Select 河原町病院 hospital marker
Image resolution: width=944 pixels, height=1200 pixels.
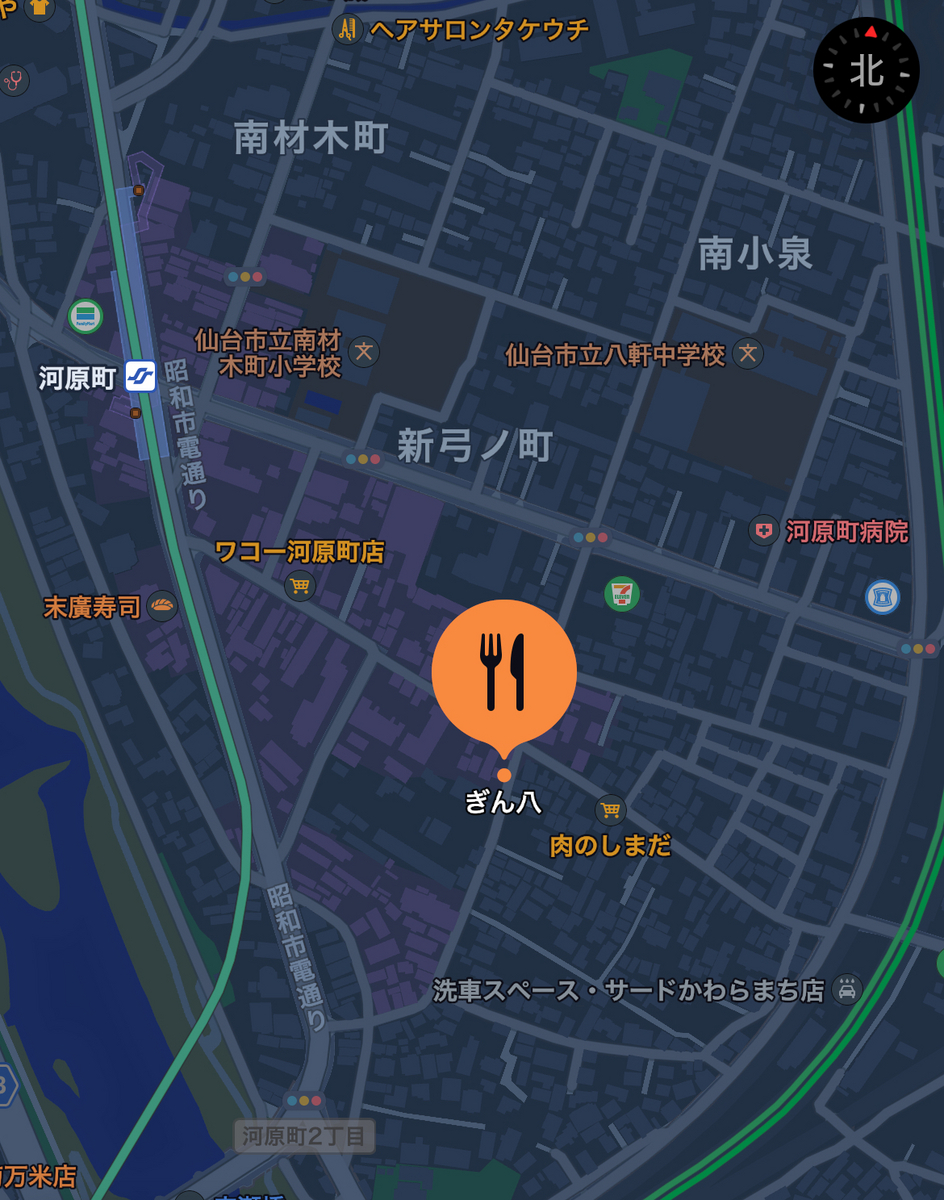pyautogui.click(x=764, y=530)
